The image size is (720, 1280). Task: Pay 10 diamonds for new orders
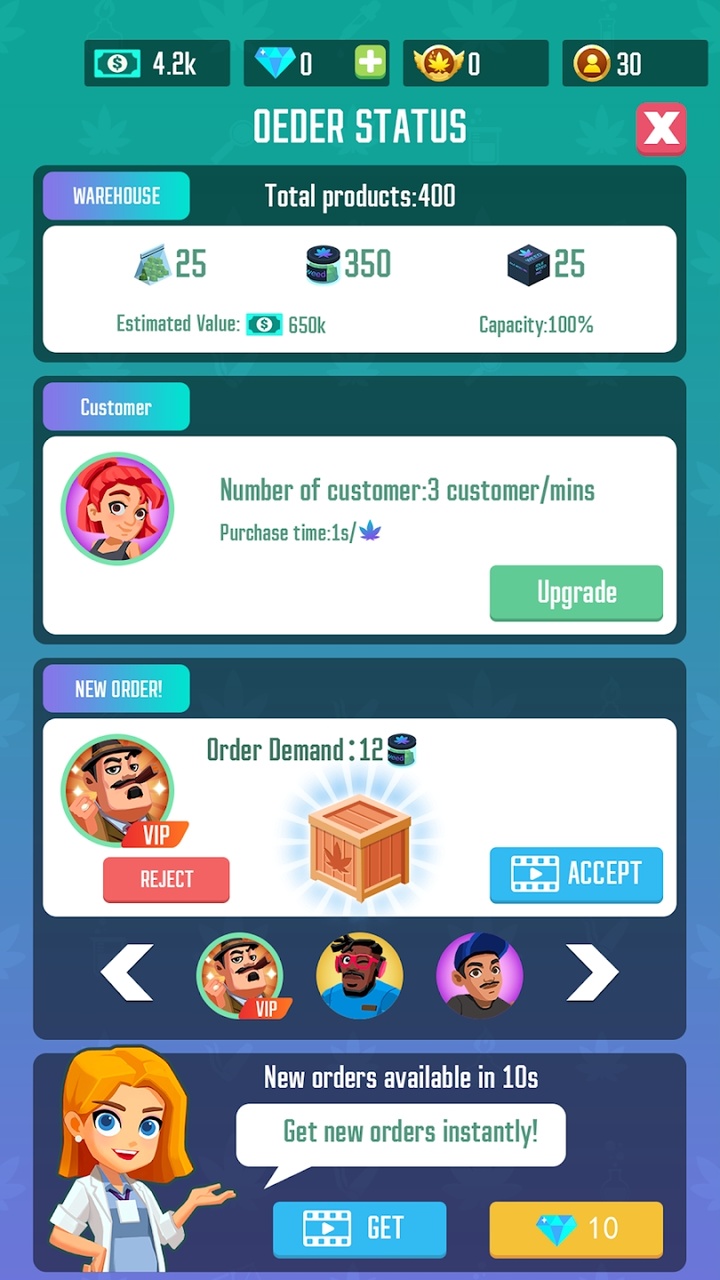click(576, 1228)
